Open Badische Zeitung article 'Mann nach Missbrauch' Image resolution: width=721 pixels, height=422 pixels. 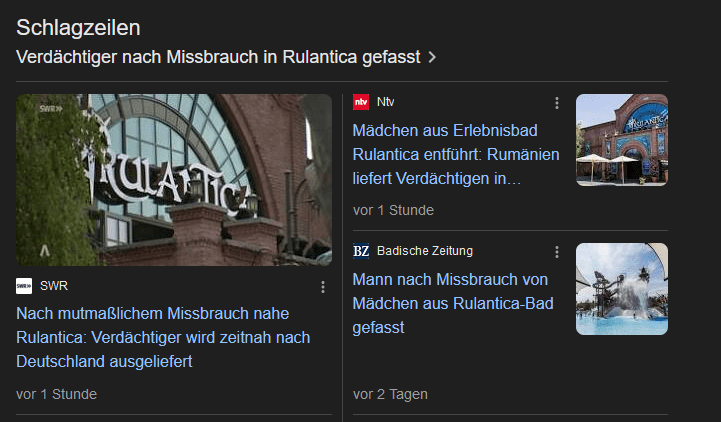[450, 303]
